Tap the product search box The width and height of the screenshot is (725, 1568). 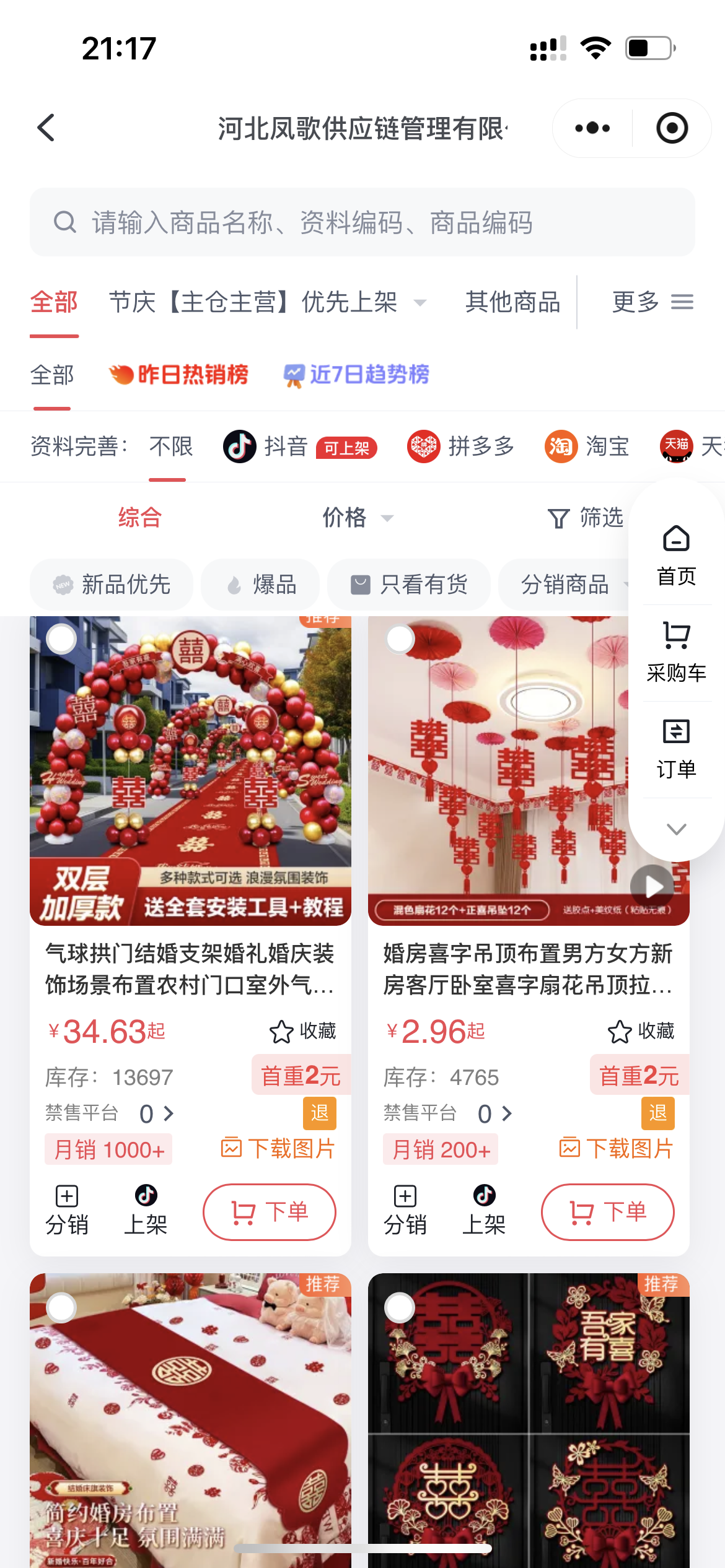362,222
